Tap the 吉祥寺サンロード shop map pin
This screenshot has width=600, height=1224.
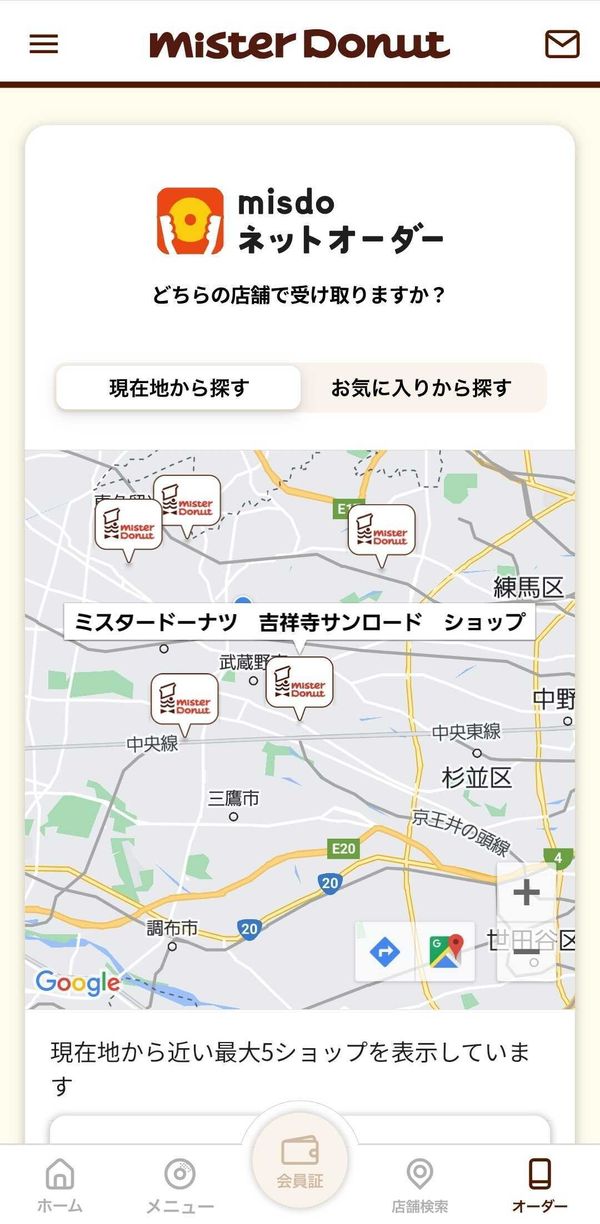click(299, 687)
